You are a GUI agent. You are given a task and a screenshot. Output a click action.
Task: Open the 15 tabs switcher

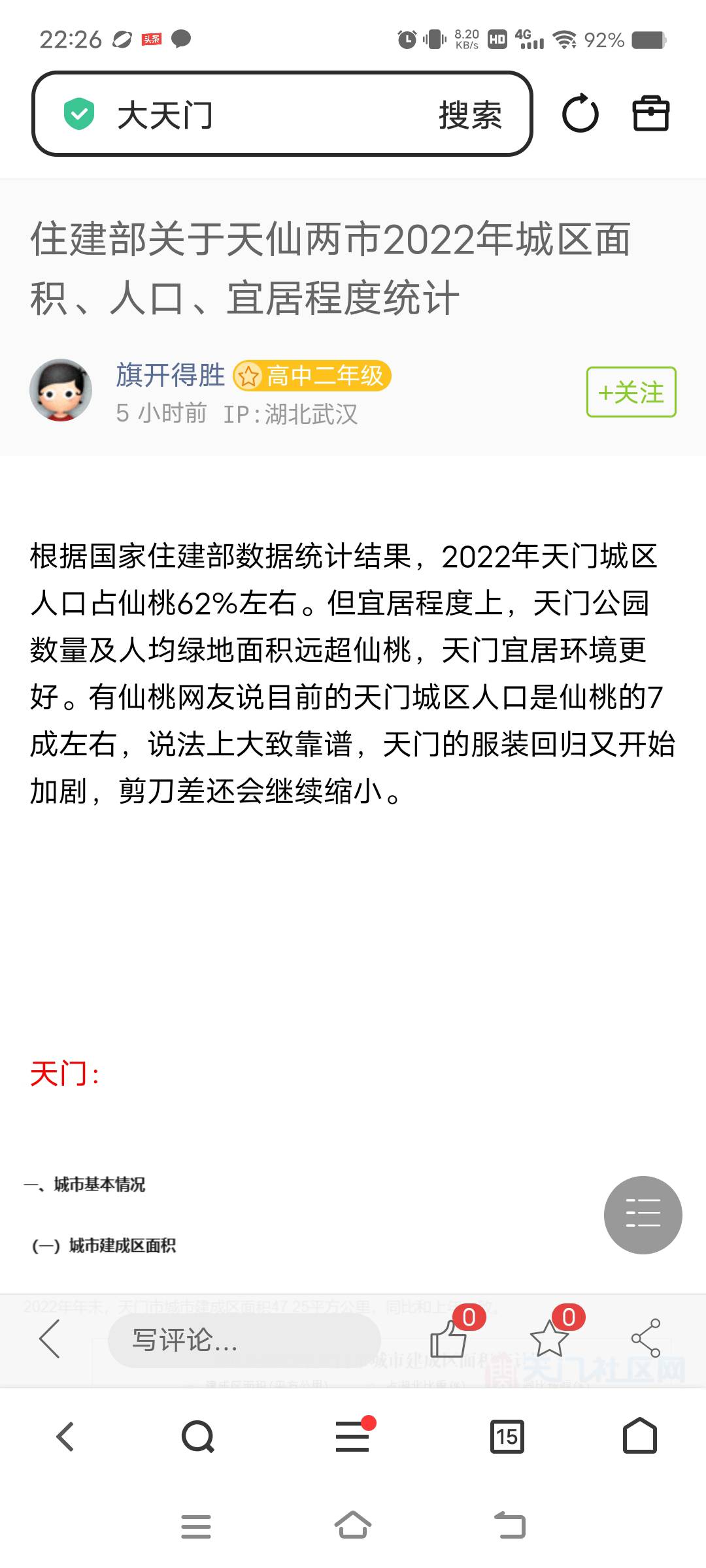point(507,1437)
